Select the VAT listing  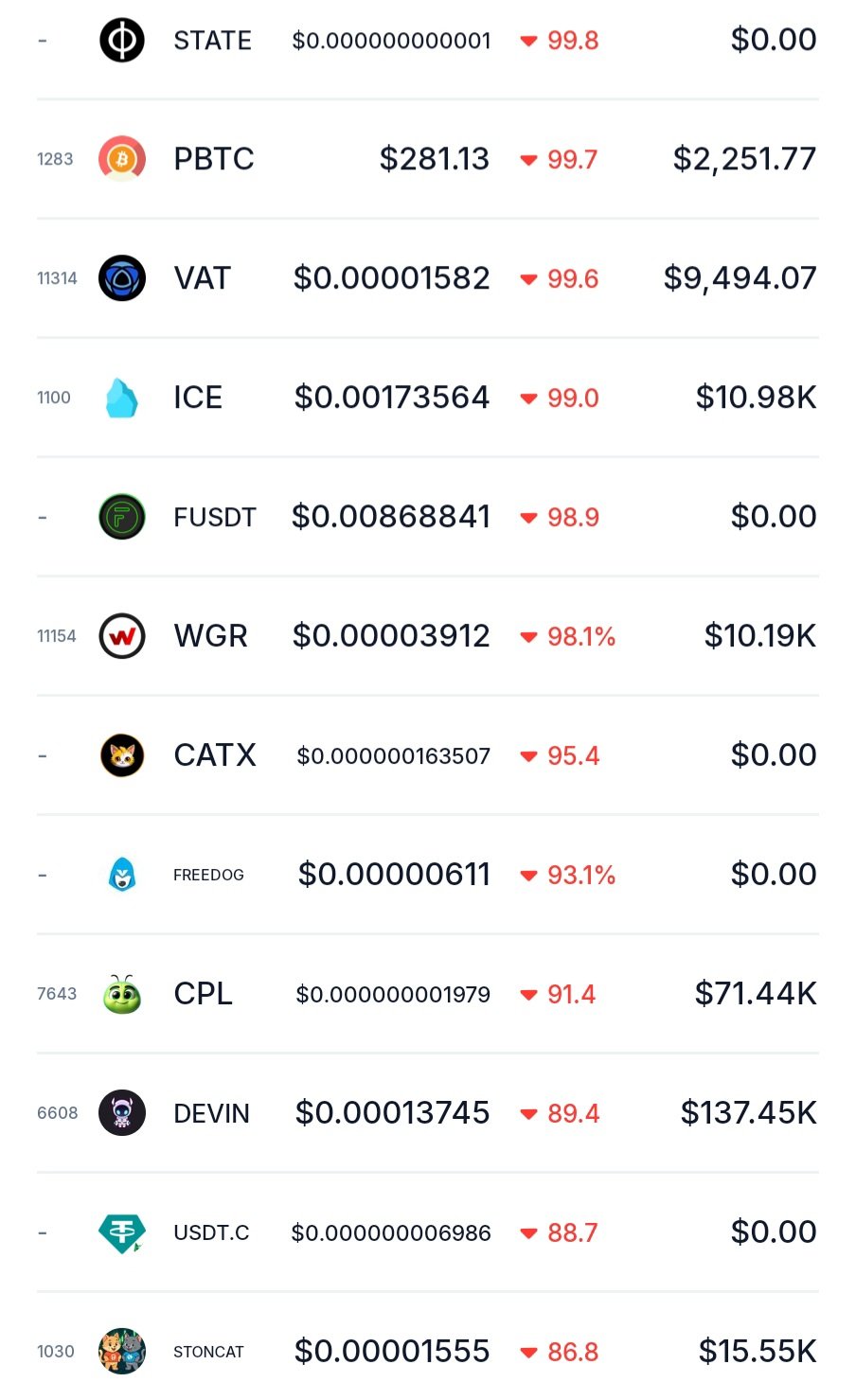point(202,278)
